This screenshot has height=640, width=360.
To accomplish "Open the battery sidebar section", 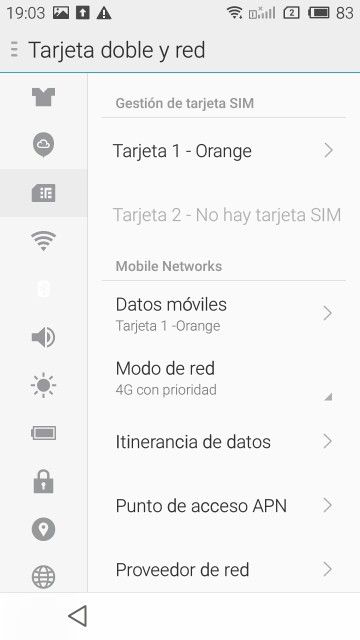I will tap(43, 433).
